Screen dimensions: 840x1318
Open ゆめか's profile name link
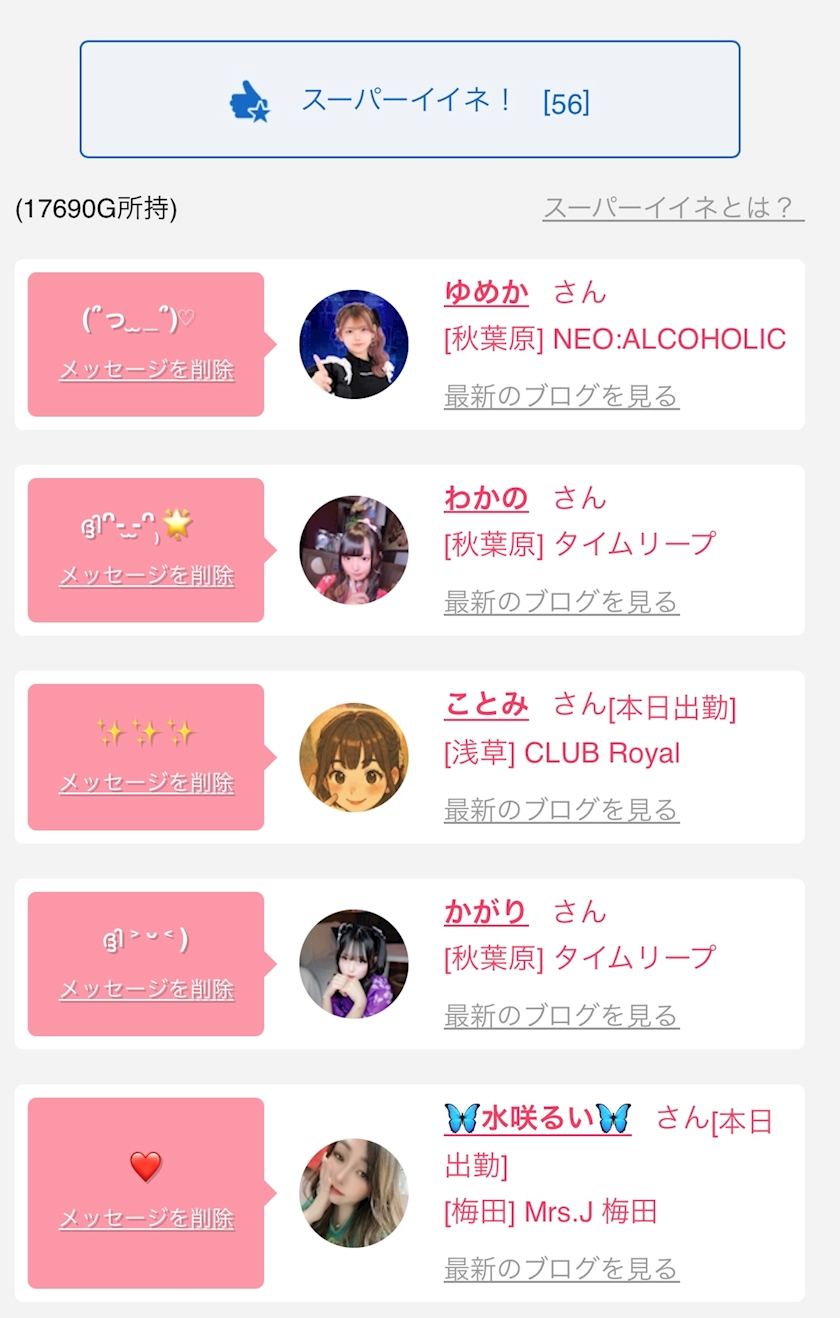486,291
